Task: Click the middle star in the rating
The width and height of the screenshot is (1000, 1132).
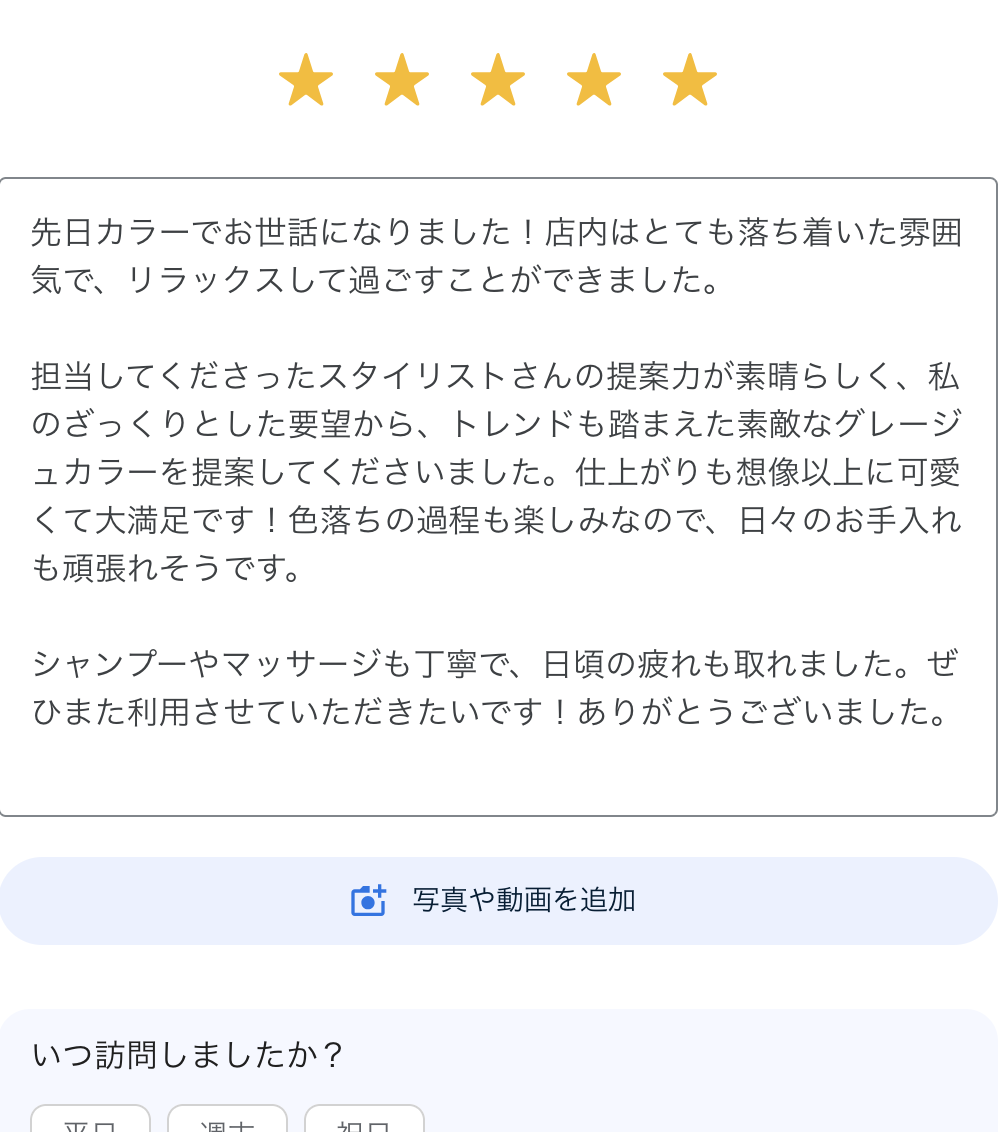Action: pyautogui.click(x=497, y=78)
